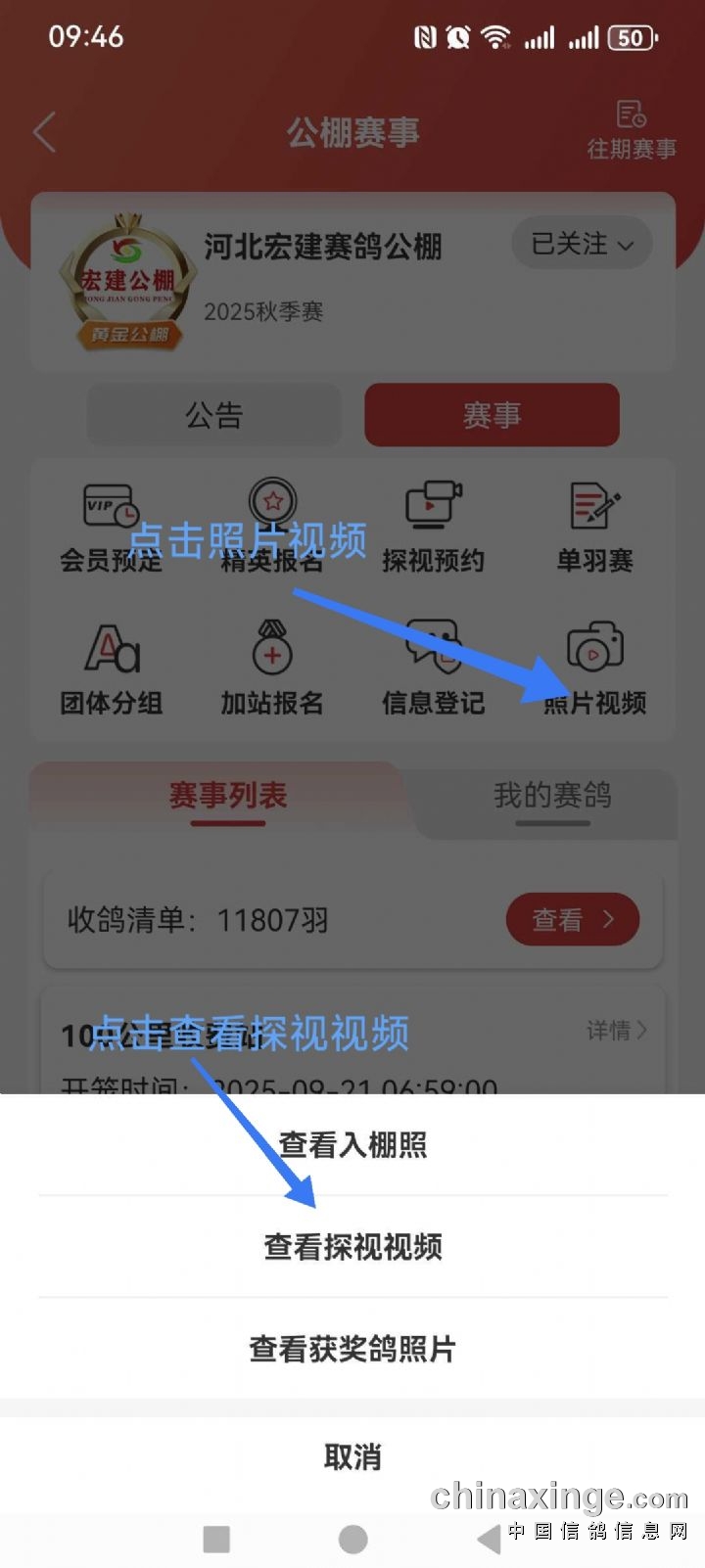
Task: Open 查看探视视频 from the sheet
Action: tap(352, 1247)
